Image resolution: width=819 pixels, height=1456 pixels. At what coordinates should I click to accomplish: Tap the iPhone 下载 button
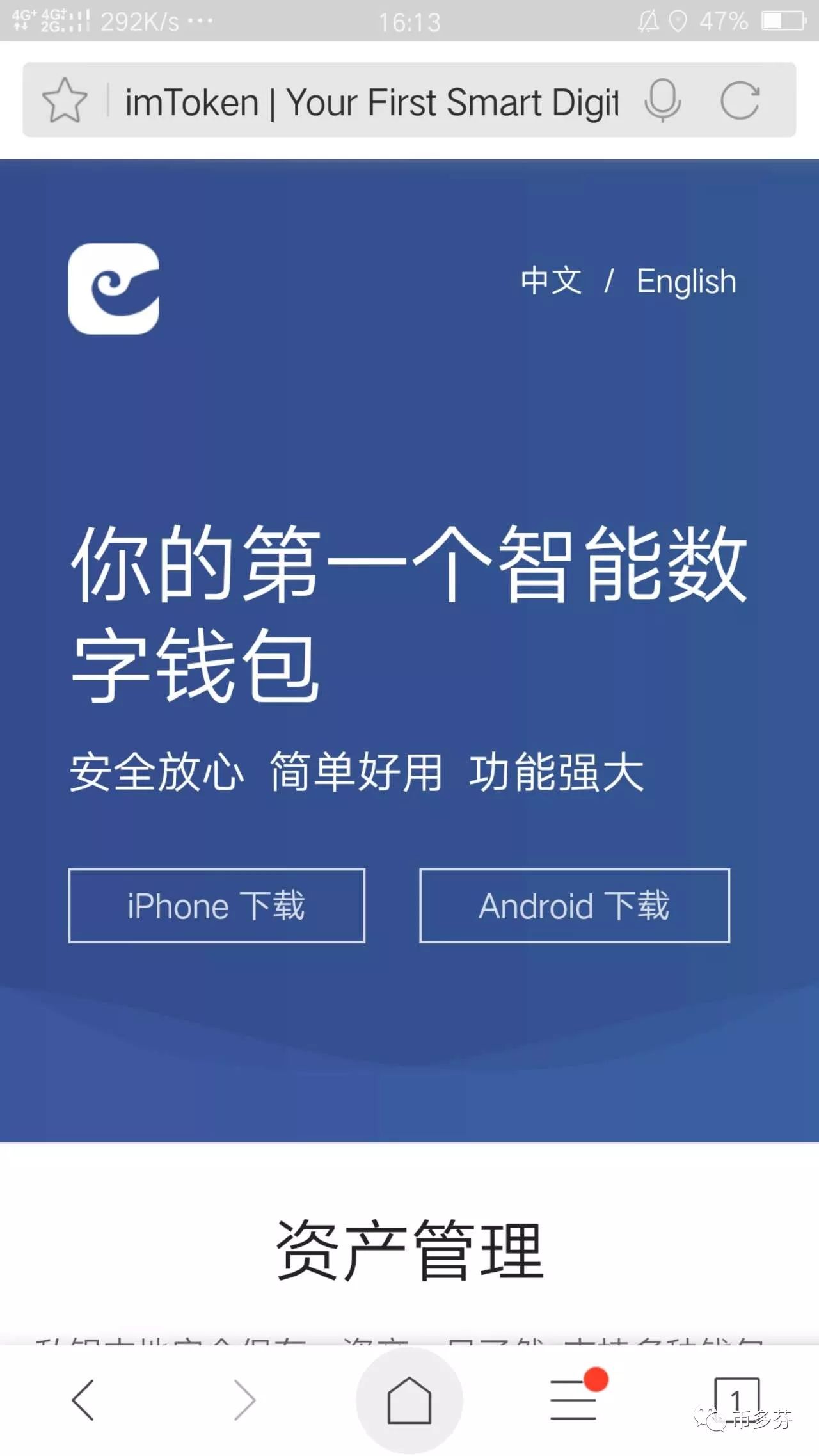pos(216,906)
